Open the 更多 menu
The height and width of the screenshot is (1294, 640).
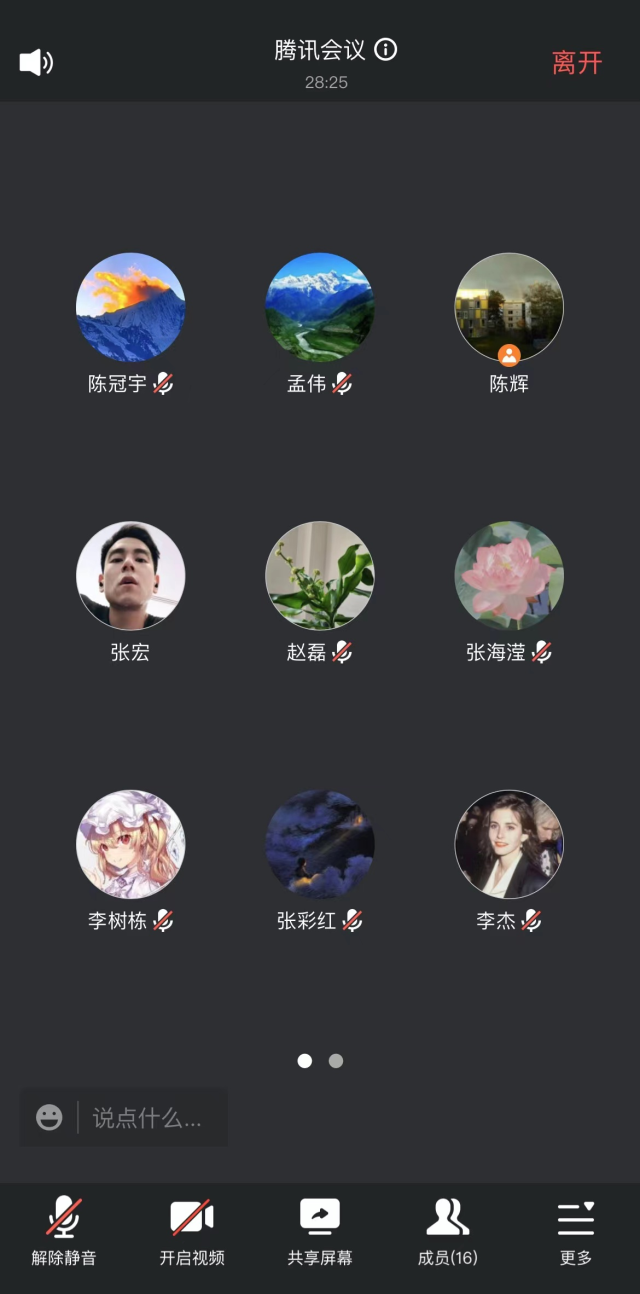(576, 1230)
